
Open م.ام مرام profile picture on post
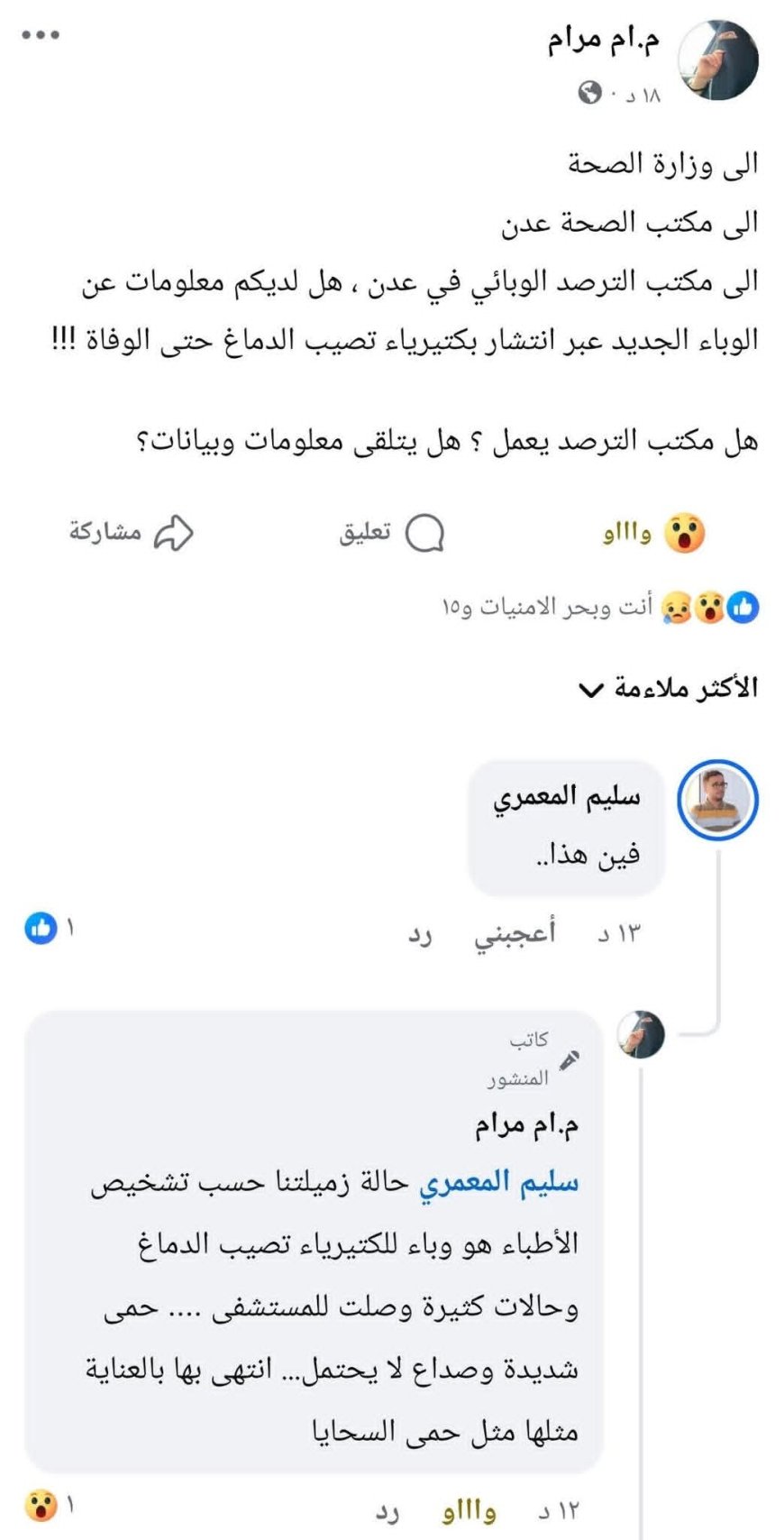[717, 60]
